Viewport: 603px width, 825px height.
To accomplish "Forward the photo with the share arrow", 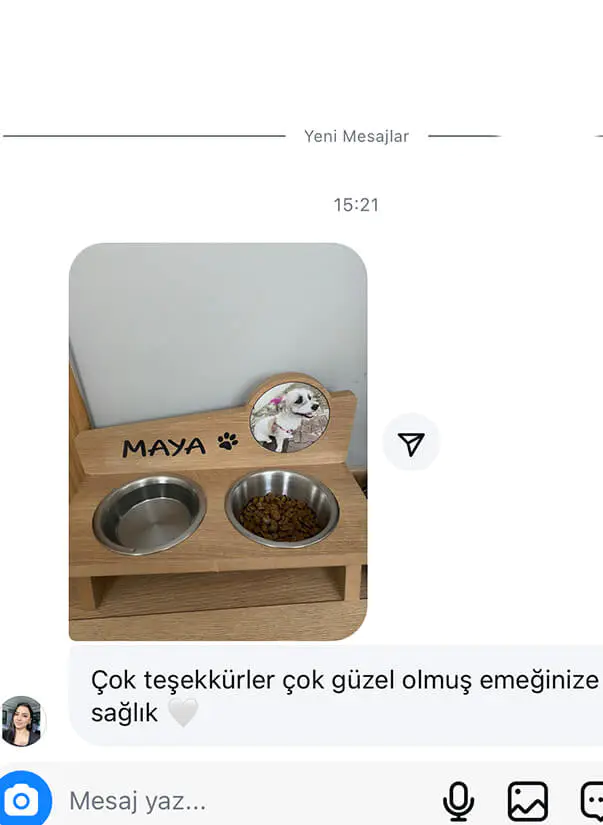I will pyautogui.click(x=411, y=443).
